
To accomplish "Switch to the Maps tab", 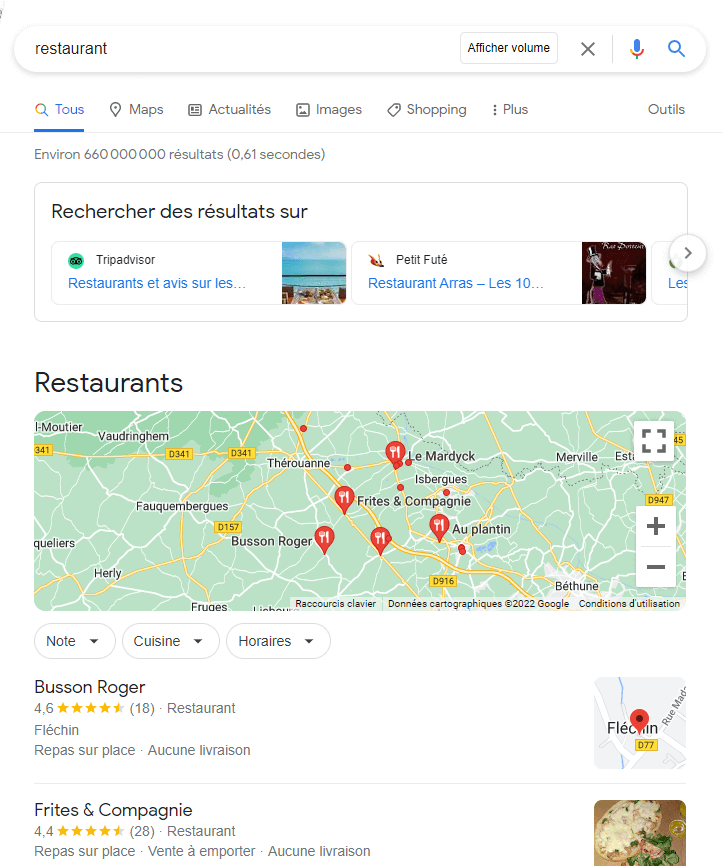I will coord(136,110).
